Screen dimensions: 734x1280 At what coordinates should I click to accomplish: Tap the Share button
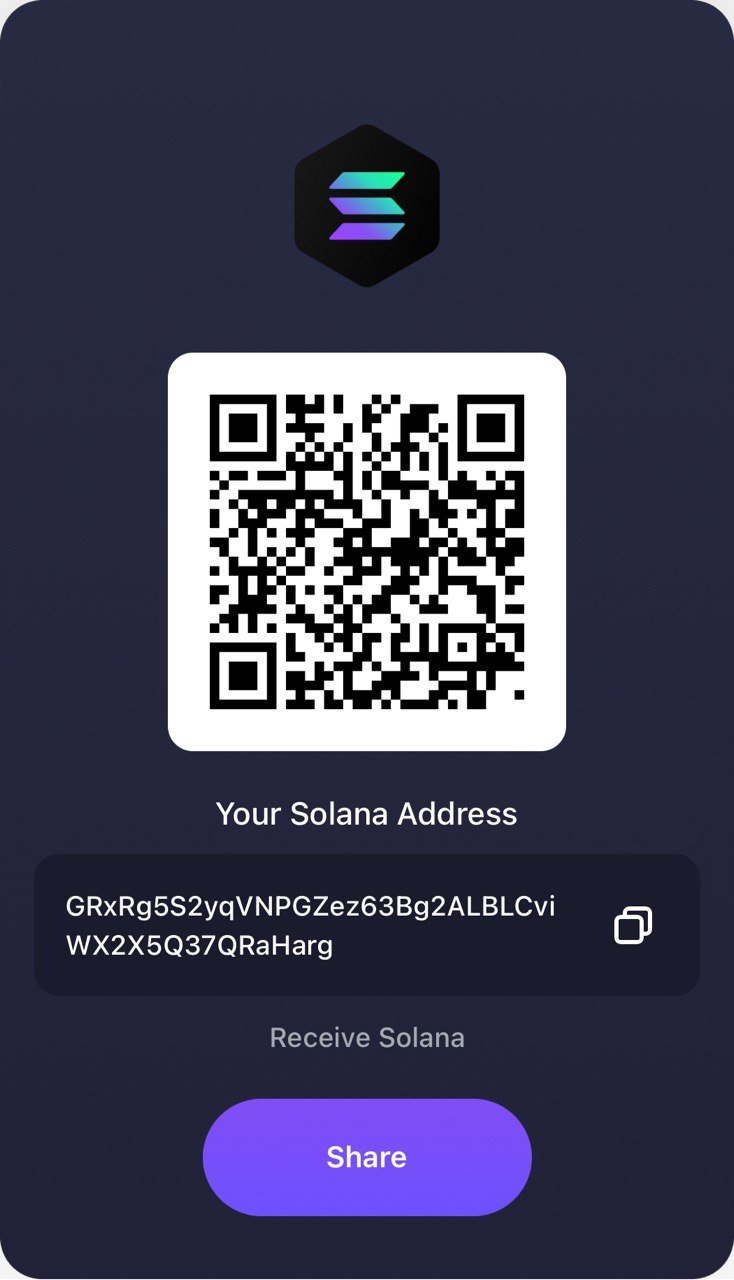(366, 1157)
